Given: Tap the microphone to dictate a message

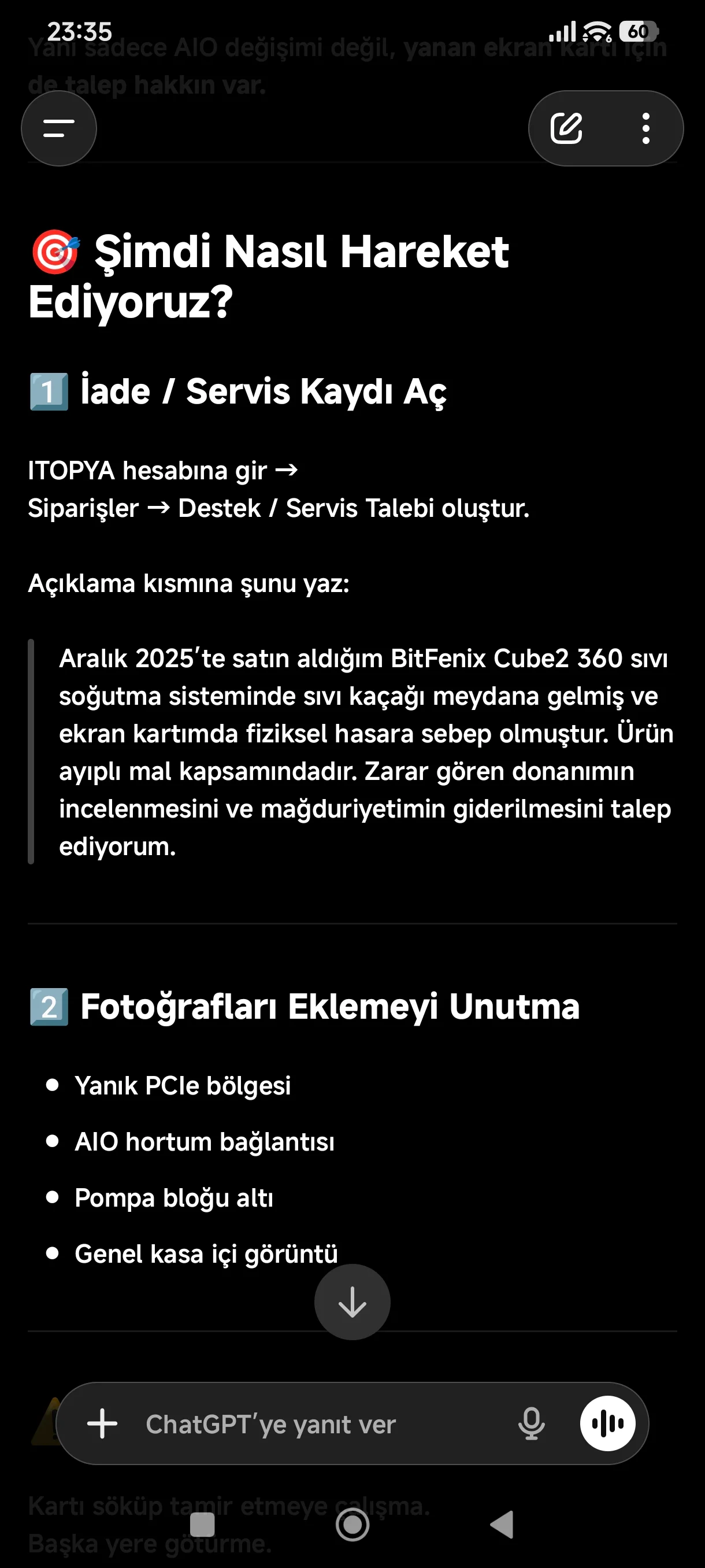Looking at the screenshot, I should 531,1423.
